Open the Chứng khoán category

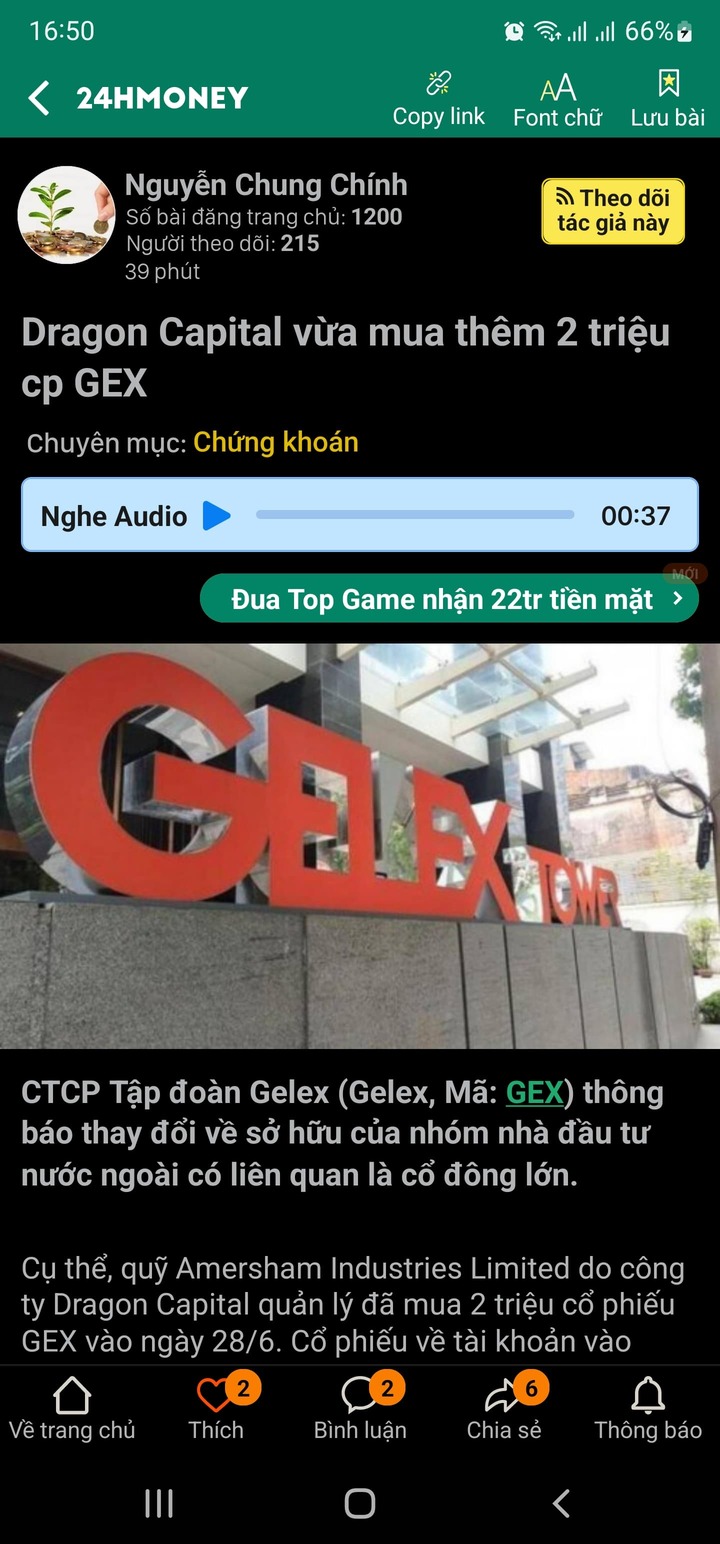[275, 442]
